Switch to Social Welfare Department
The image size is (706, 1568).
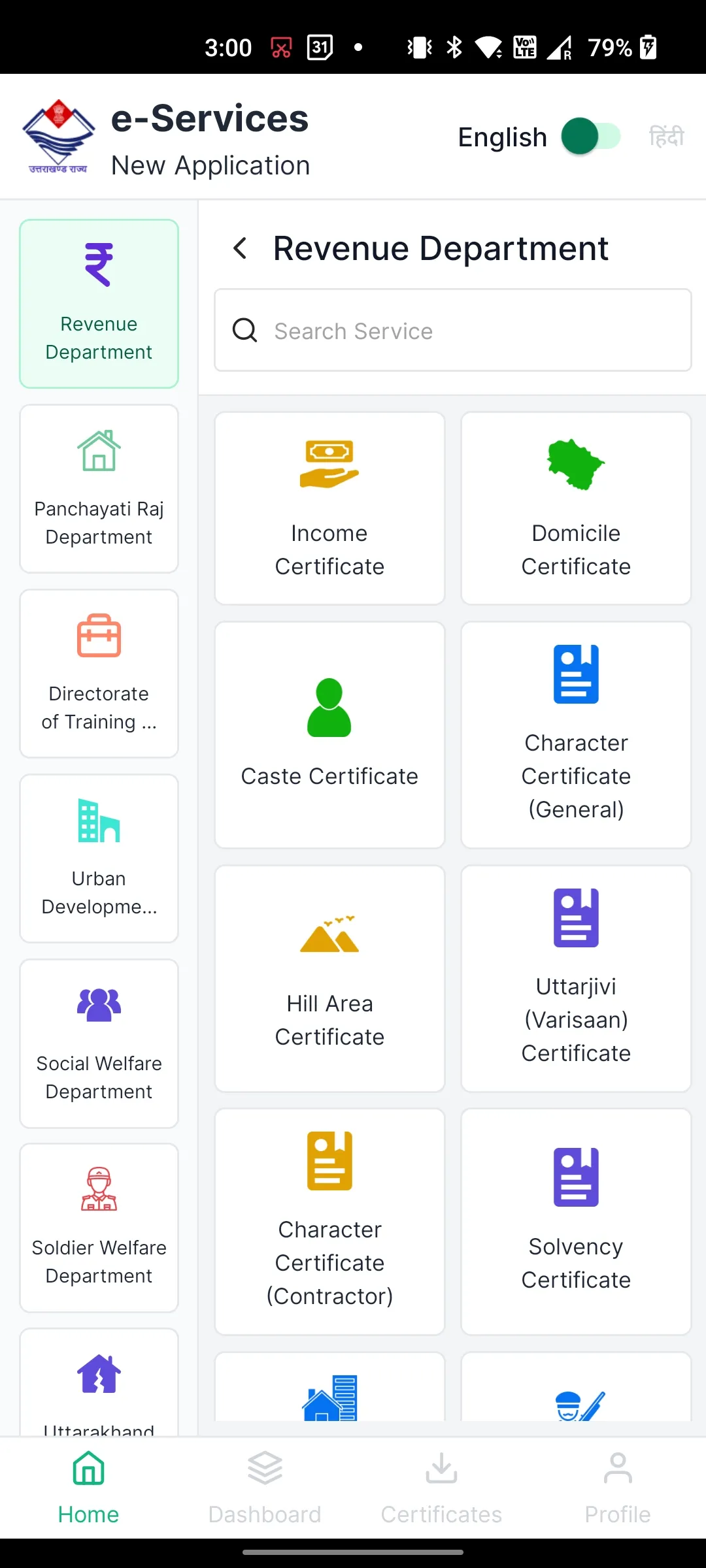[x=99, y=1043]
